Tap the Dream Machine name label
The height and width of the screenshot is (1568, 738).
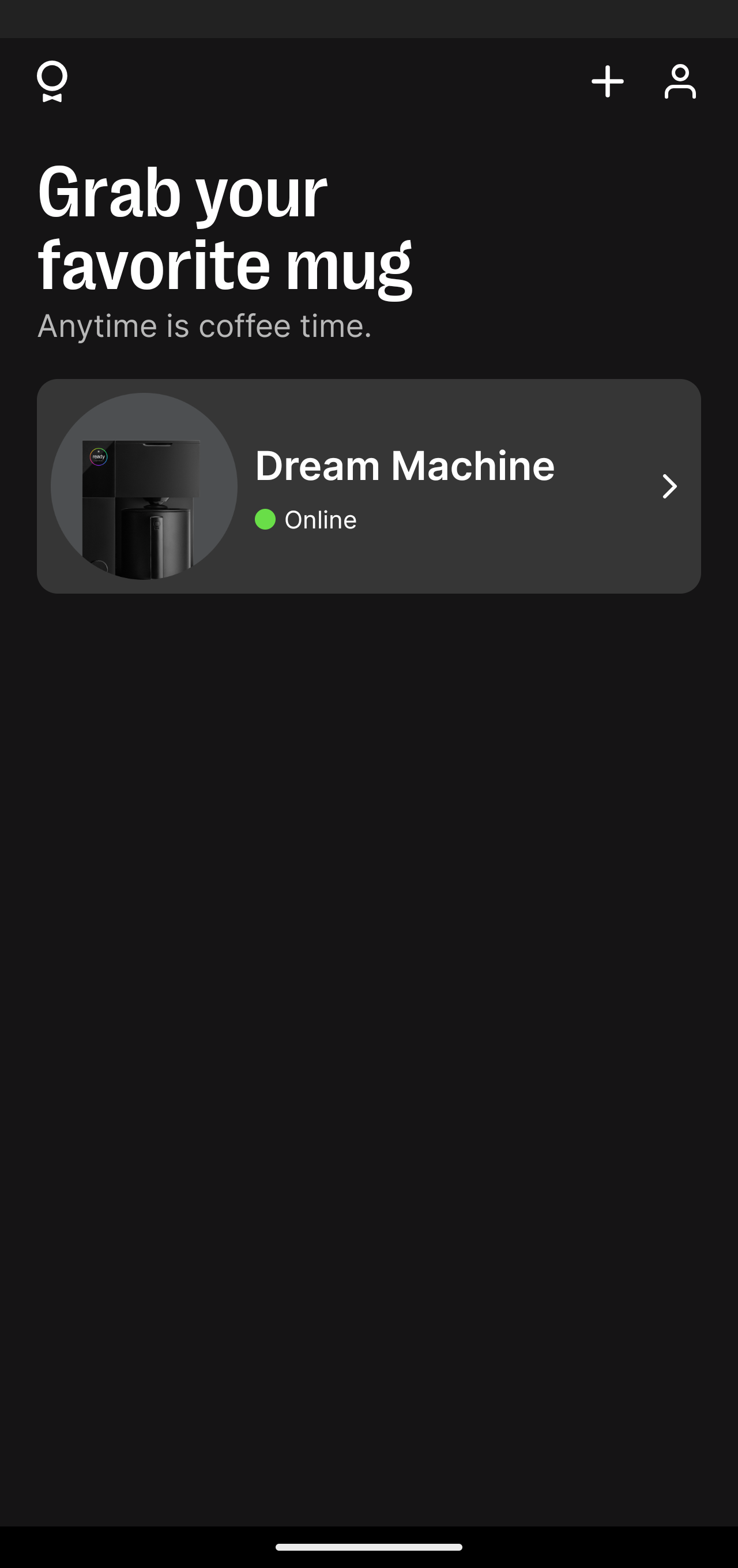point(405,466)
